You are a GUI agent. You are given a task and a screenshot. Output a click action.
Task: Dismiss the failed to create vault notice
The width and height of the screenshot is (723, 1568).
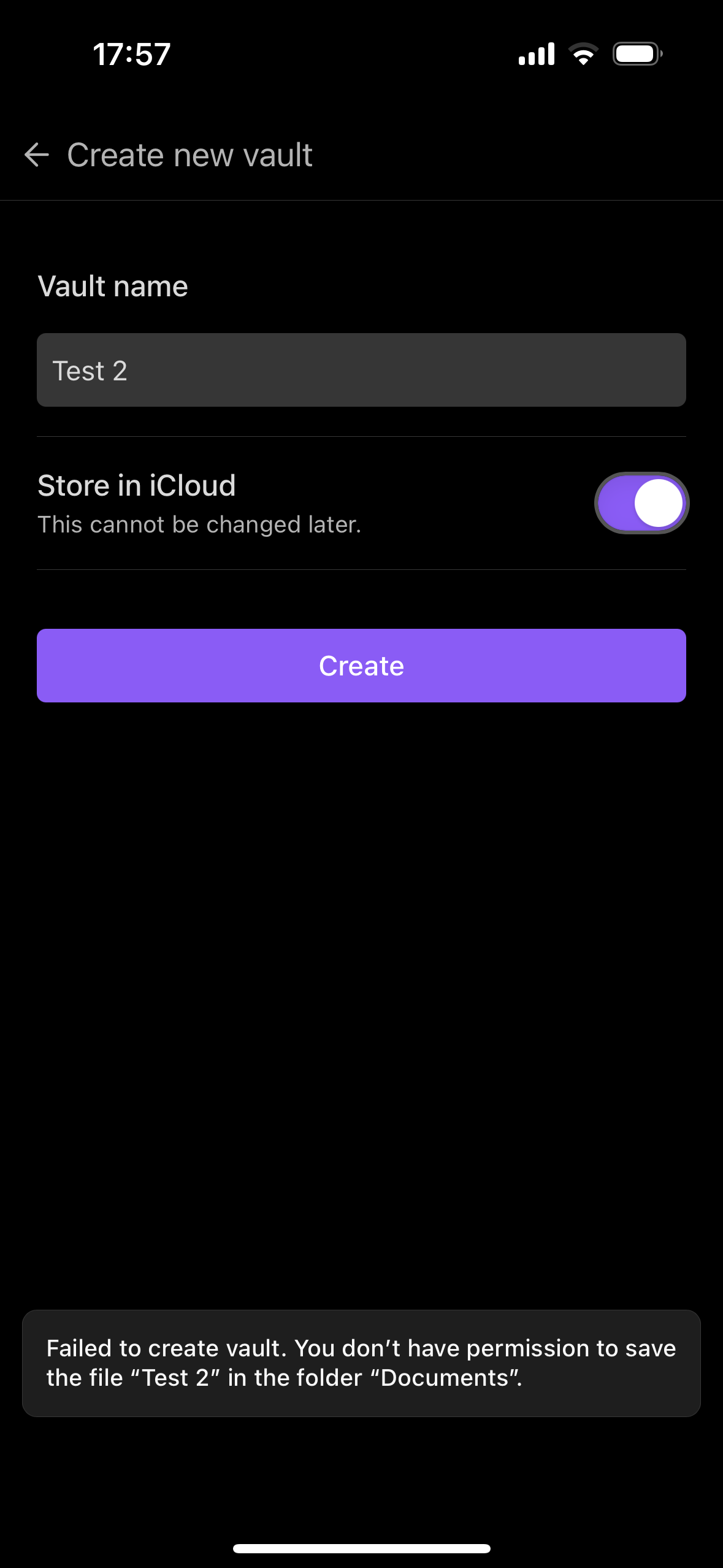tap(361, 1363)
